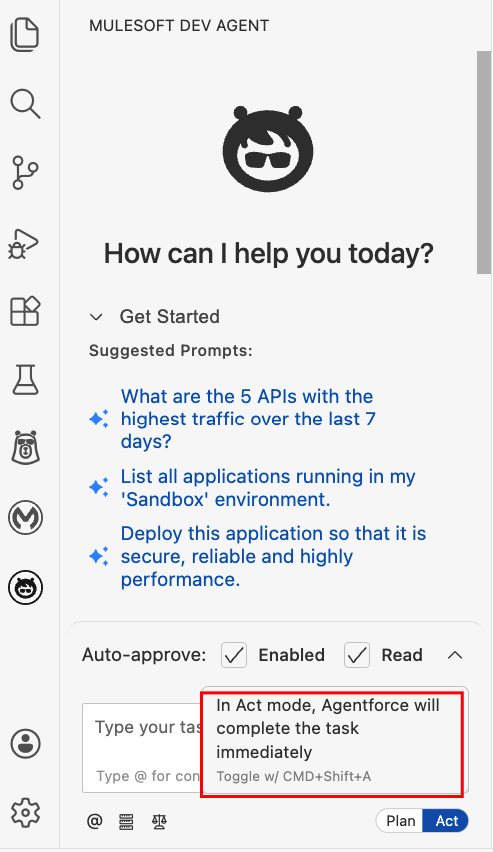Screen dimensions: 493x852
Task: Open the Accounts icon
Action: (x=25, y=743)
